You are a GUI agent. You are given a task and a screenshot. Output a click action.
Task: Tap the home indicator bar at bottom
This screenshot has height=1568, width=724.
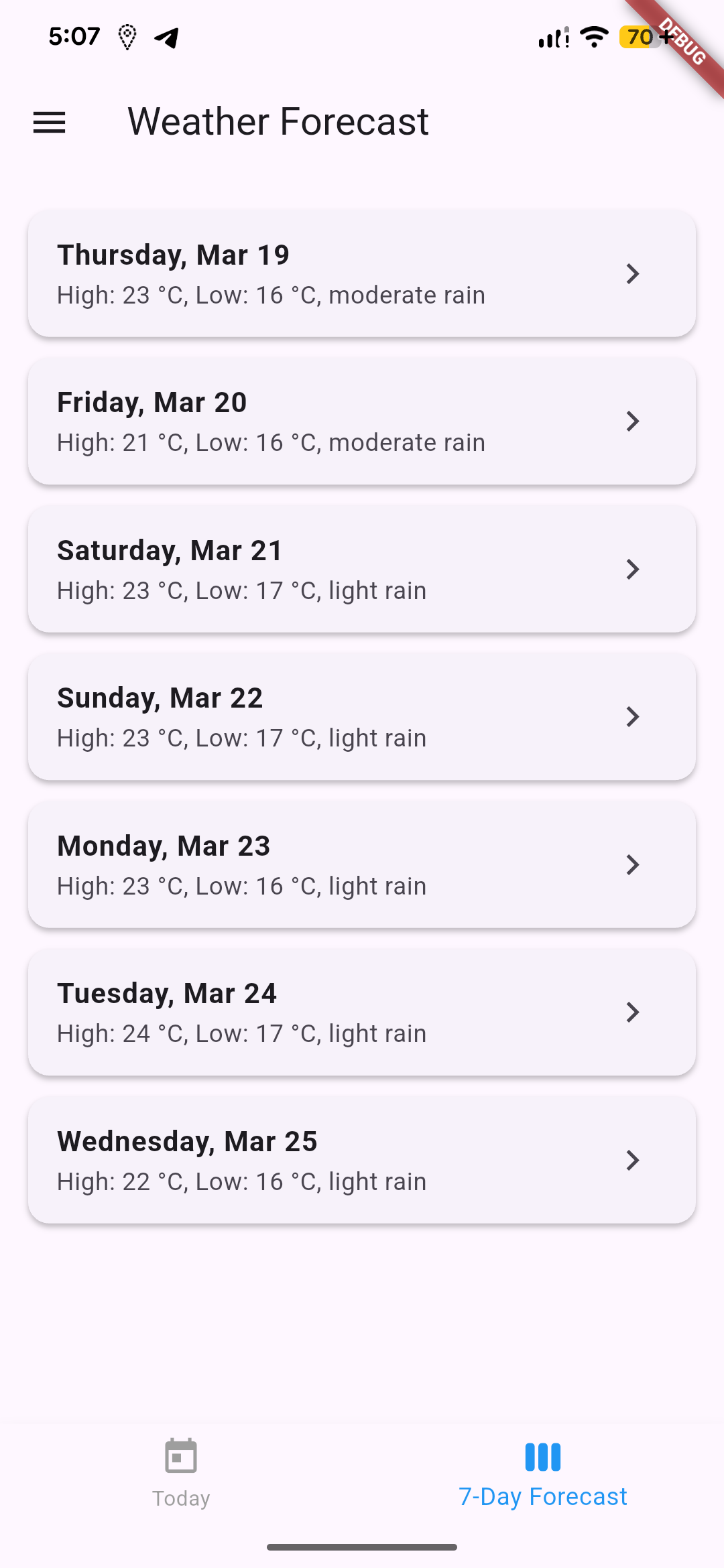tap(362, 1548)
